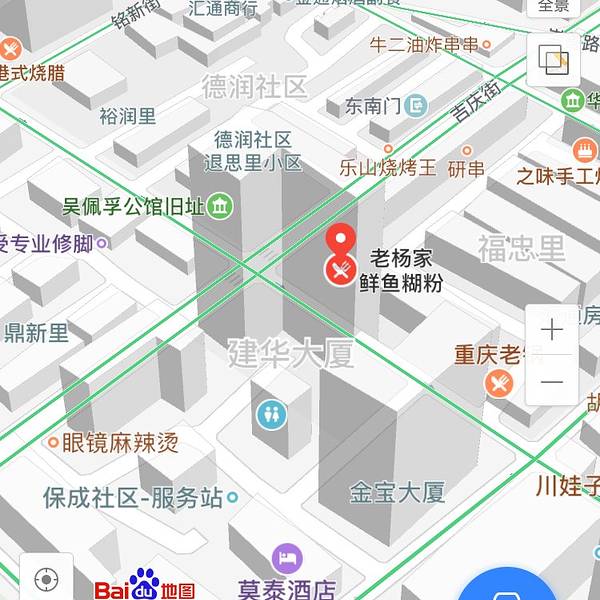Open the 牛二油炸串串 marker

click(486, 44)
